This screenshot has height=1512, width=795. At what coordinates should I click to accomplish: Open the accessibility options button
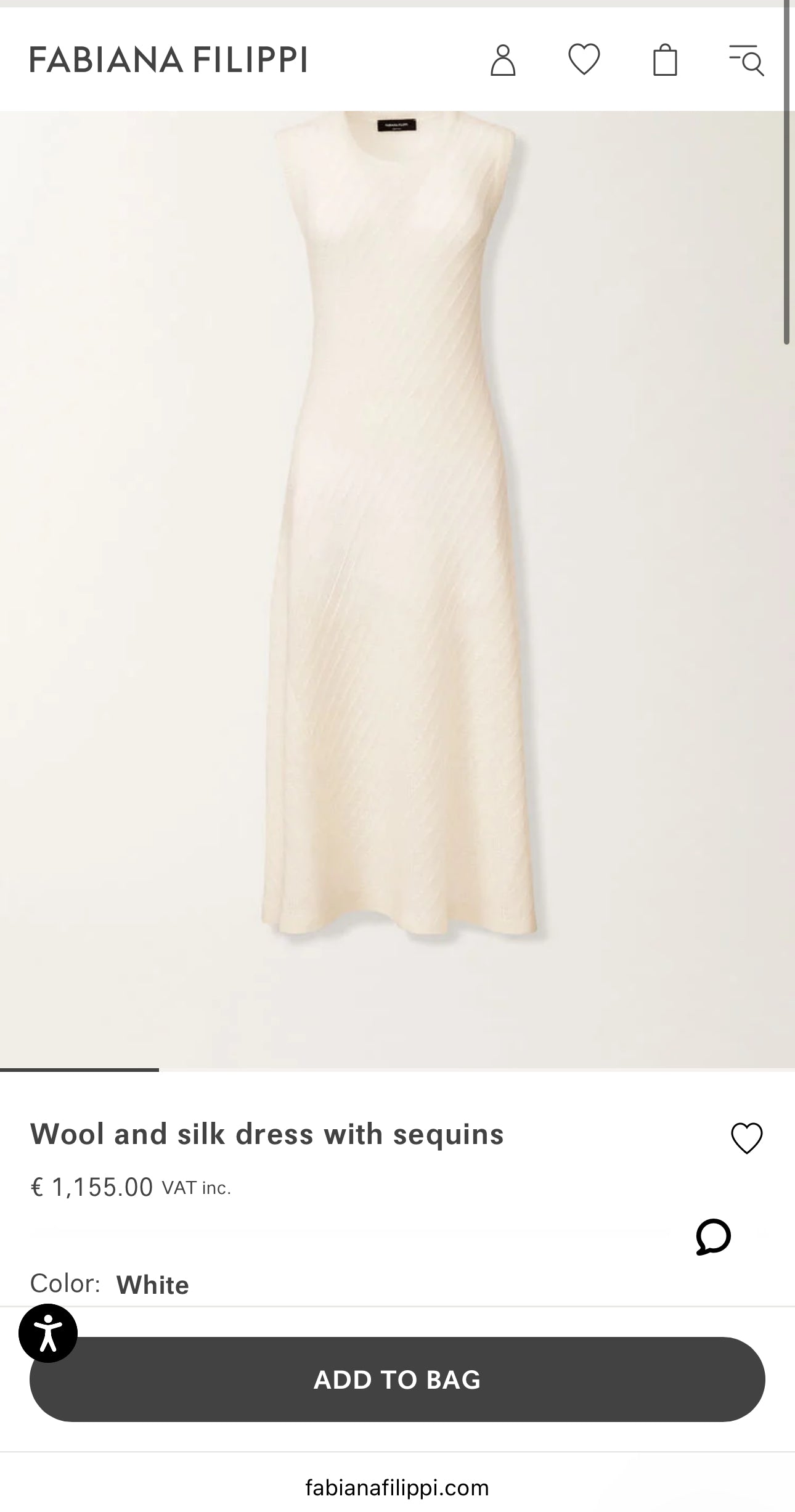pyautogui.click(x=48, y=1333)
